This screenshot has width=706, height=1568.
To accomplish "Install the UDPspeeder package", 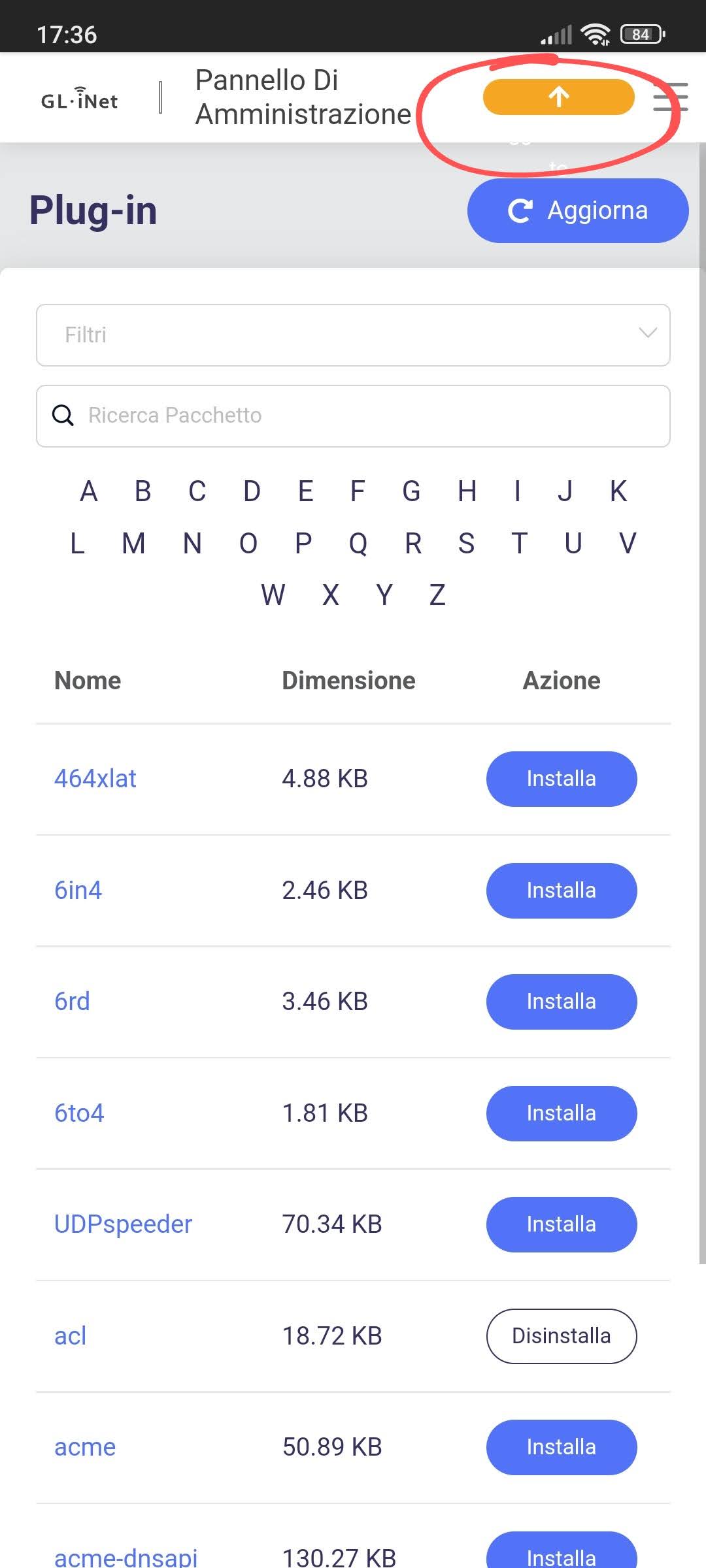I will tap(561, 1224).
